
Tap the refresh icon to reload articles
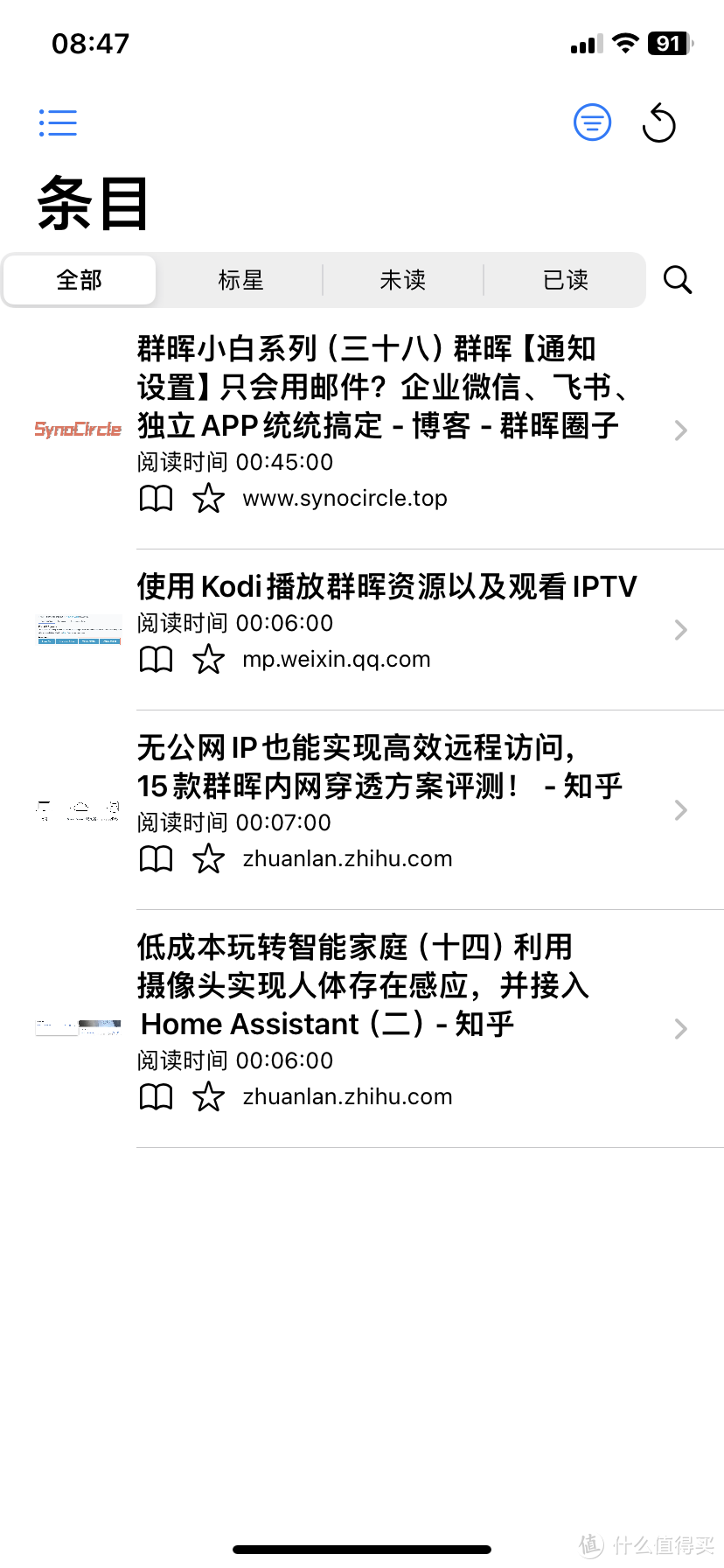[660, 123]
